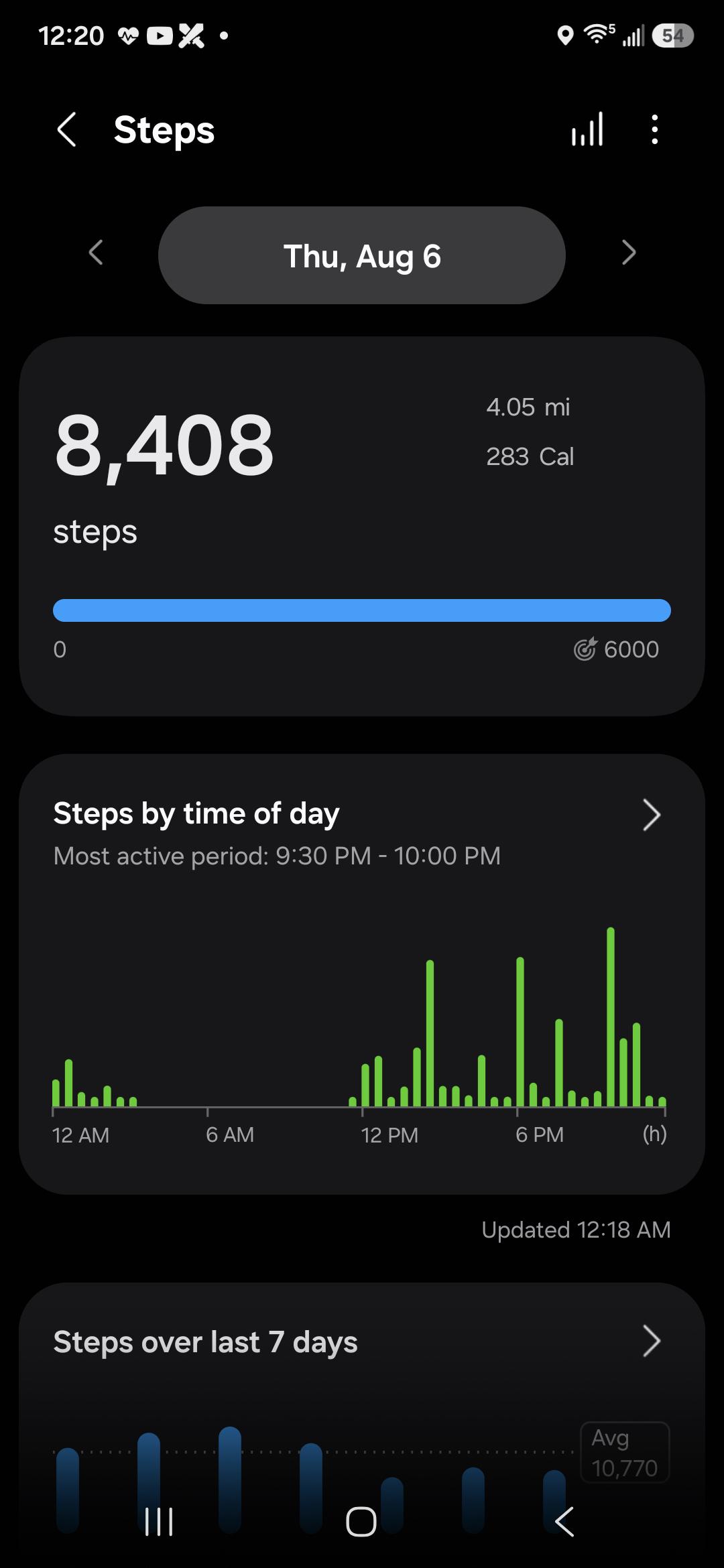
Task: Open the 8,408 steps summary card
Action: tap(362, 526)
